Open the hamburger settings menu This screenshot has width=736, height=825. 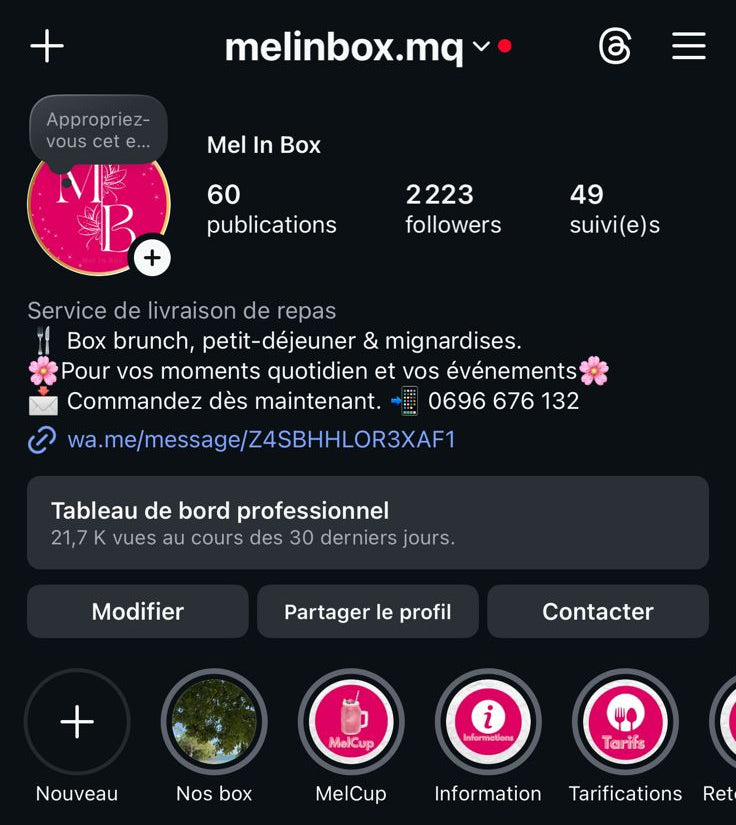(689, 46)
